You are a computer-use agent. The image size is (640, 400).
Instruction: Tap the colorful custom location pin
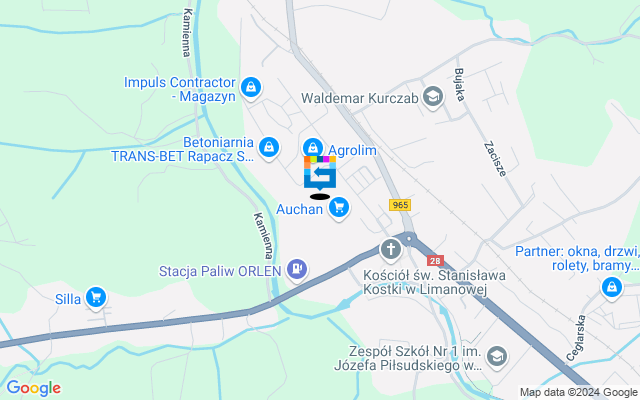(320, 172)
